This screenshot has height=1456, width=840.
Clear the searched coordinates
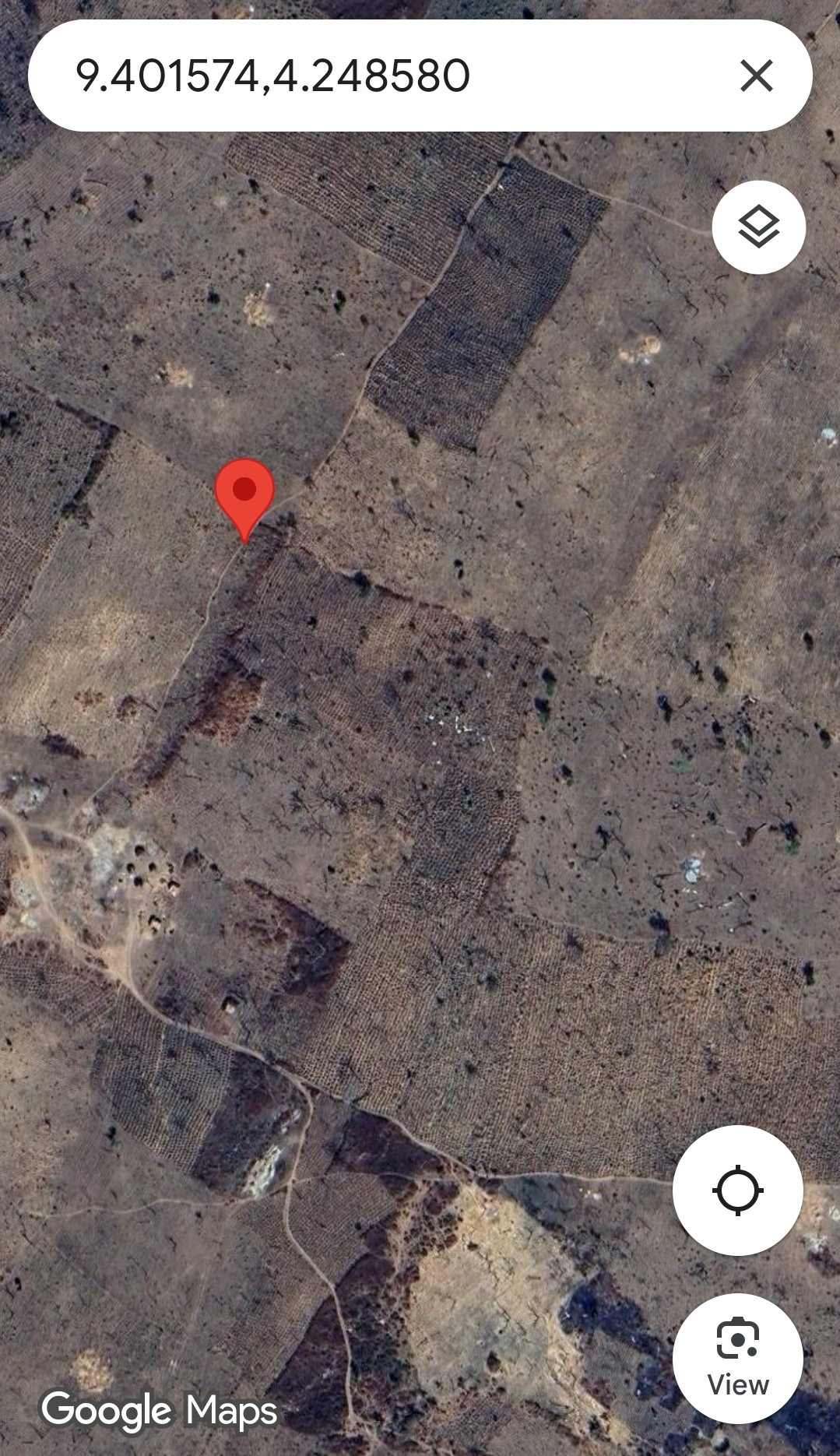pyautogui.click(x=756, y=76)
